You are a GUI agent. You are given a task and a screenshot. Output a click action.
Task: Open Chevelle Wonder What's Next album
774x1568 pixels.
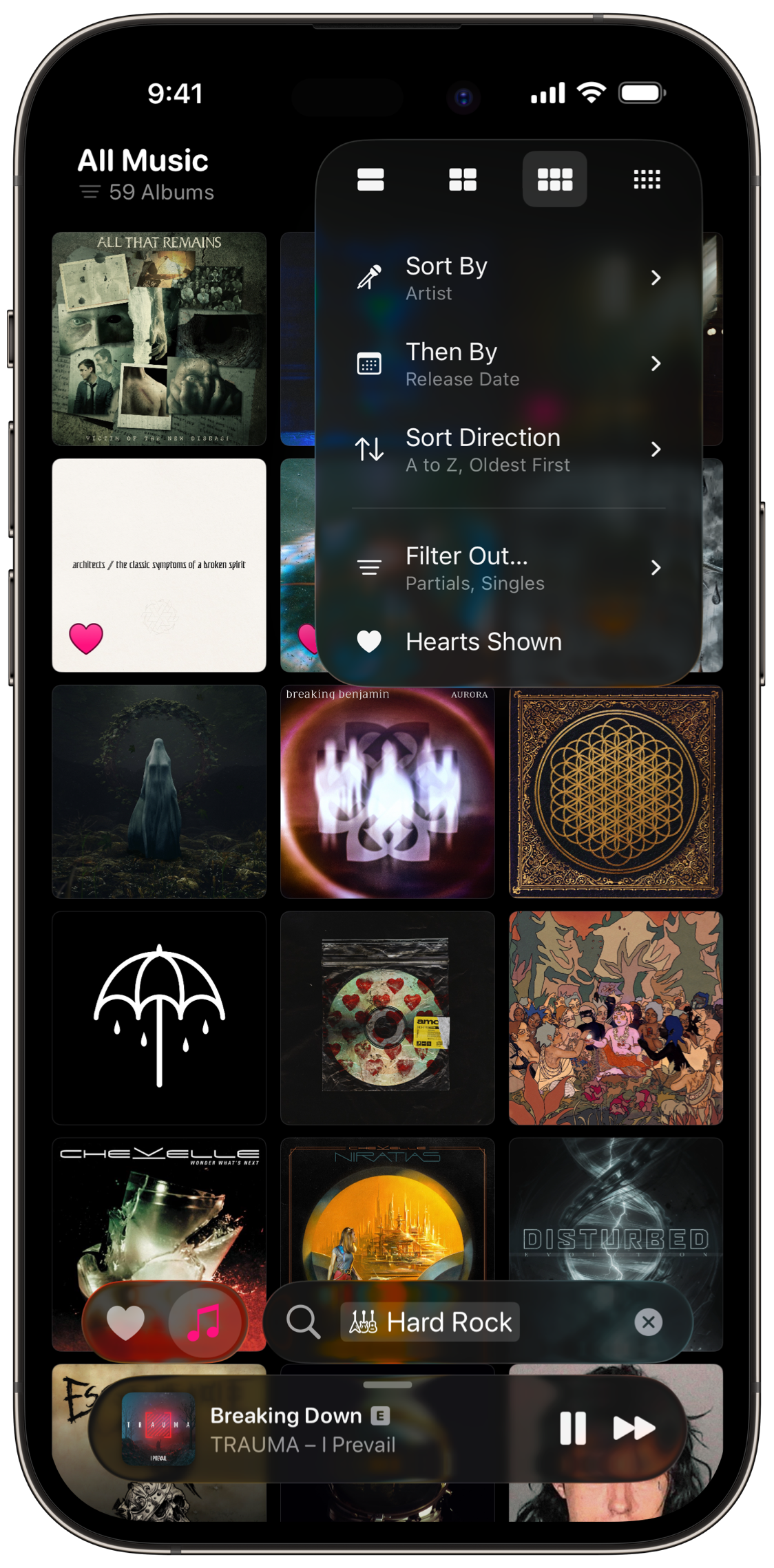(159, 1211)
